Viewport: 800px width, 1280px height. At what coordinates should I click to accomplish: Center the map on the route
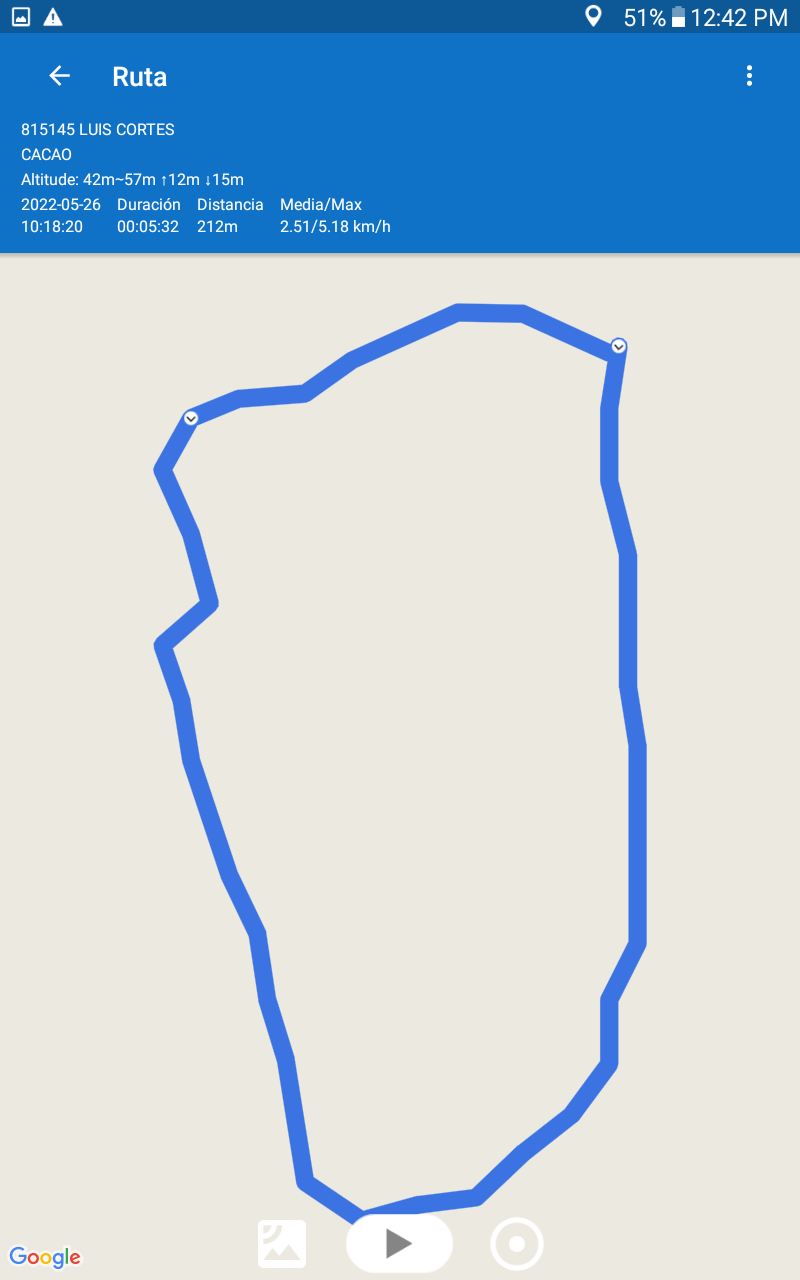[x=517, y=1244]
